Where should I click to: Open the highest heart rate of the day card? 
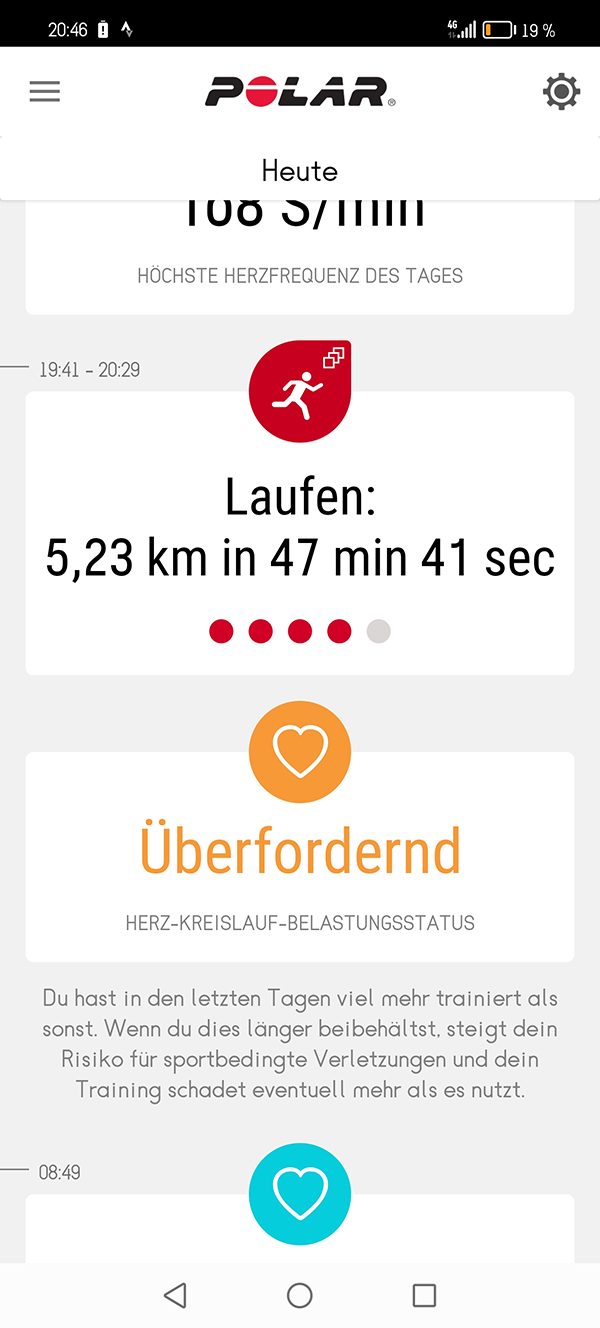coord(300,257)
